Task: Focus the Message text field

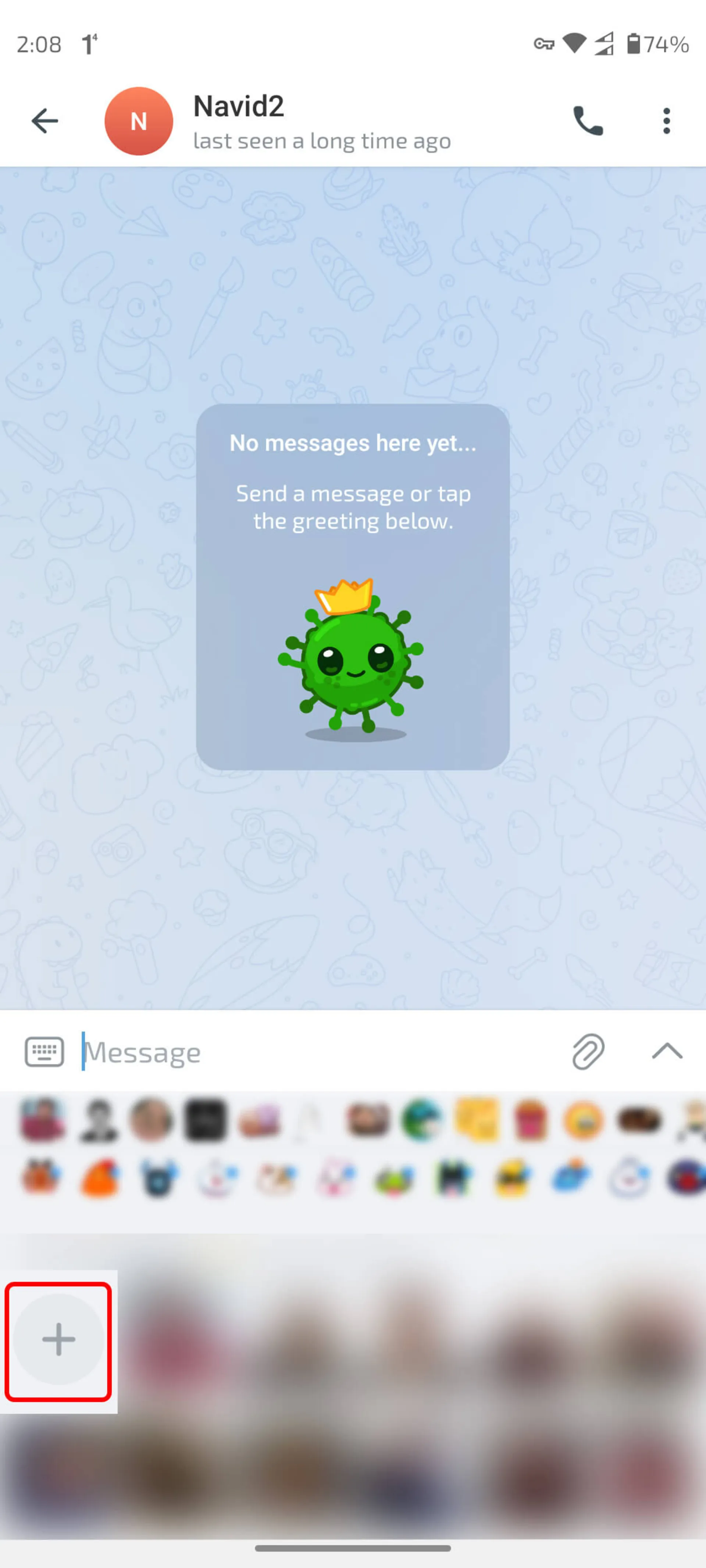Action: pos(317,1052)
